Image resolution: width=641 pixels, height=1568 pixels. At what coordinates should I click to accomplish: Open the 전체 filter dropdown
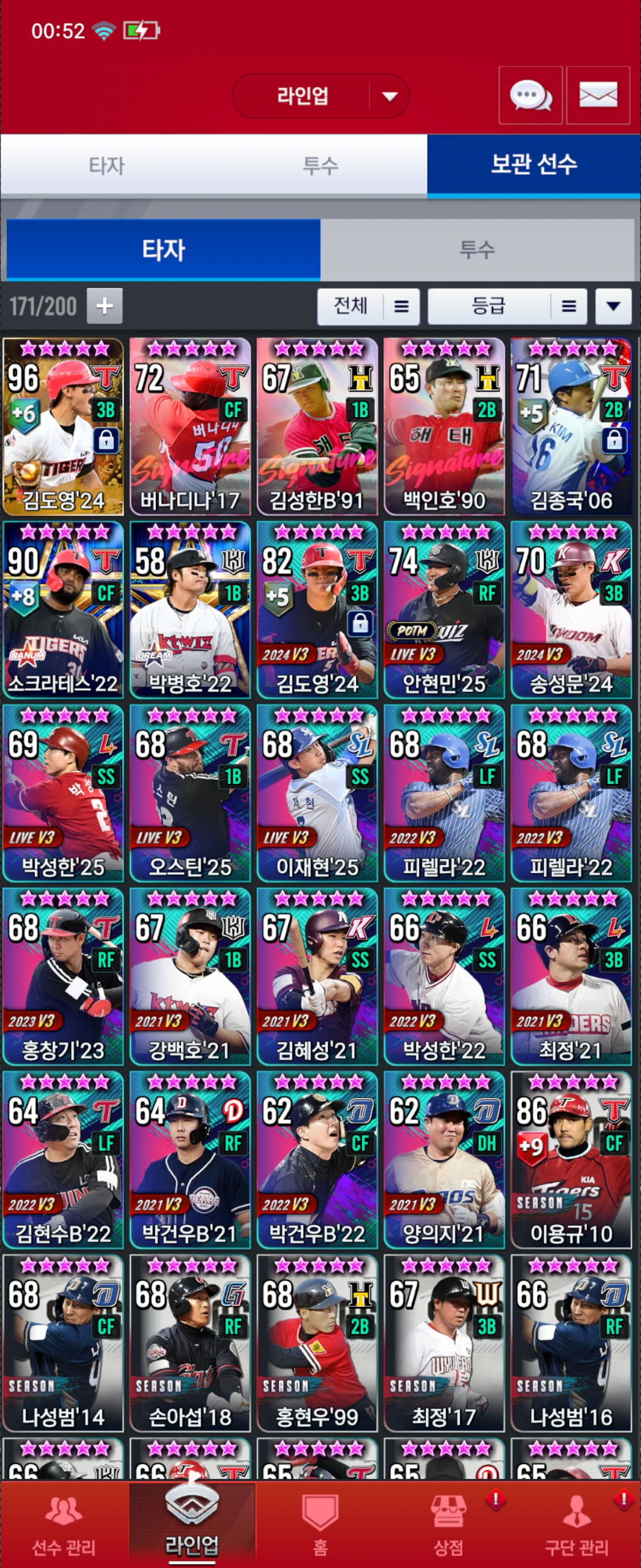pos(368,305)
